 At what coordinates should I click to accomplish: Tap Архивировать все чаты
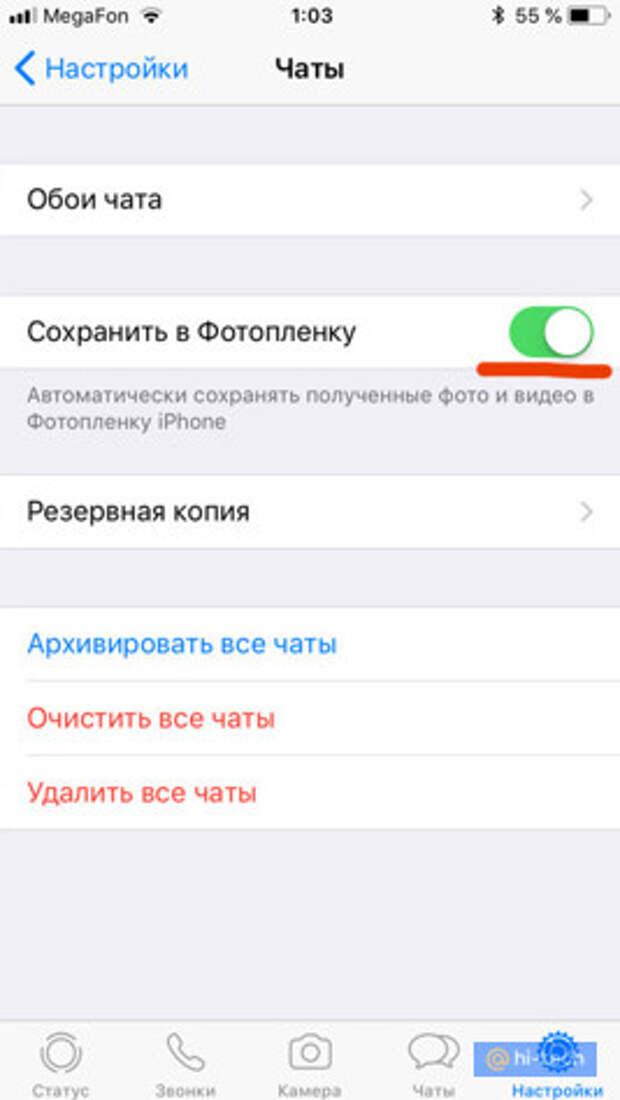182,644
